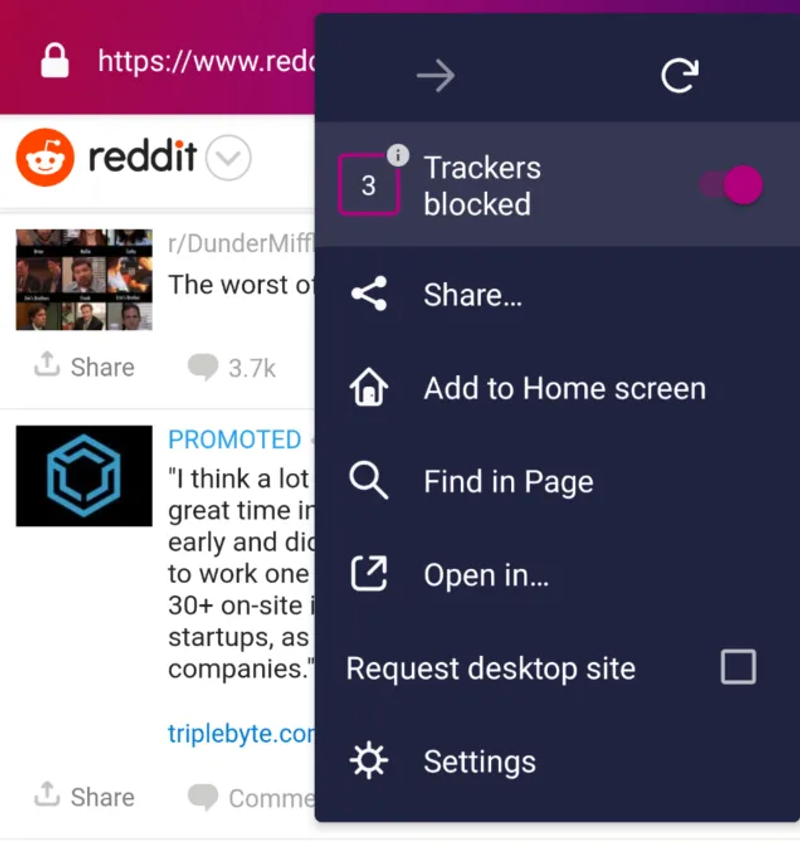Open browser Settings

(479, 762)
